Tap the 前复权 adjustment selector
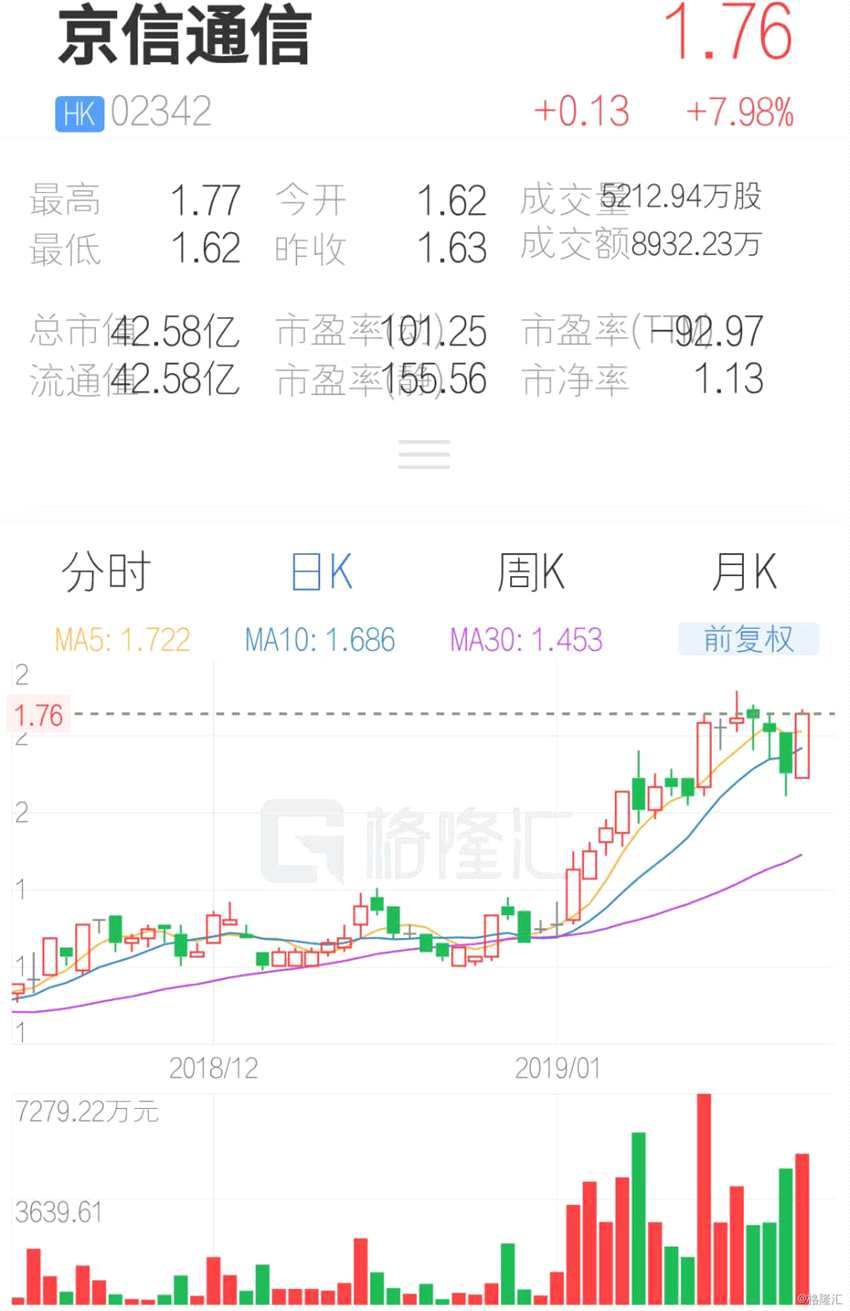 [x=748, y=639]
